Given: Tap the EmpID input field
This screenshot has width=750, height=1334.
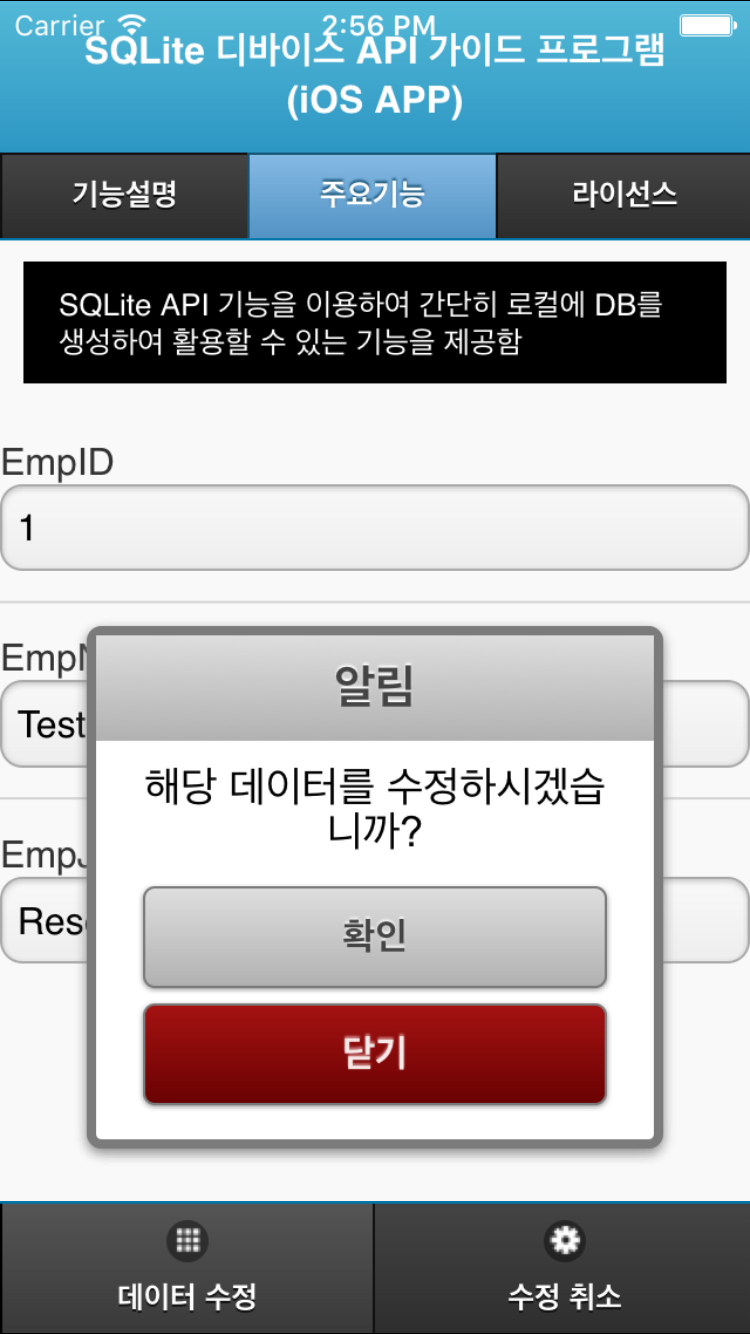Looking at the screenshot, I should [374, 528].
